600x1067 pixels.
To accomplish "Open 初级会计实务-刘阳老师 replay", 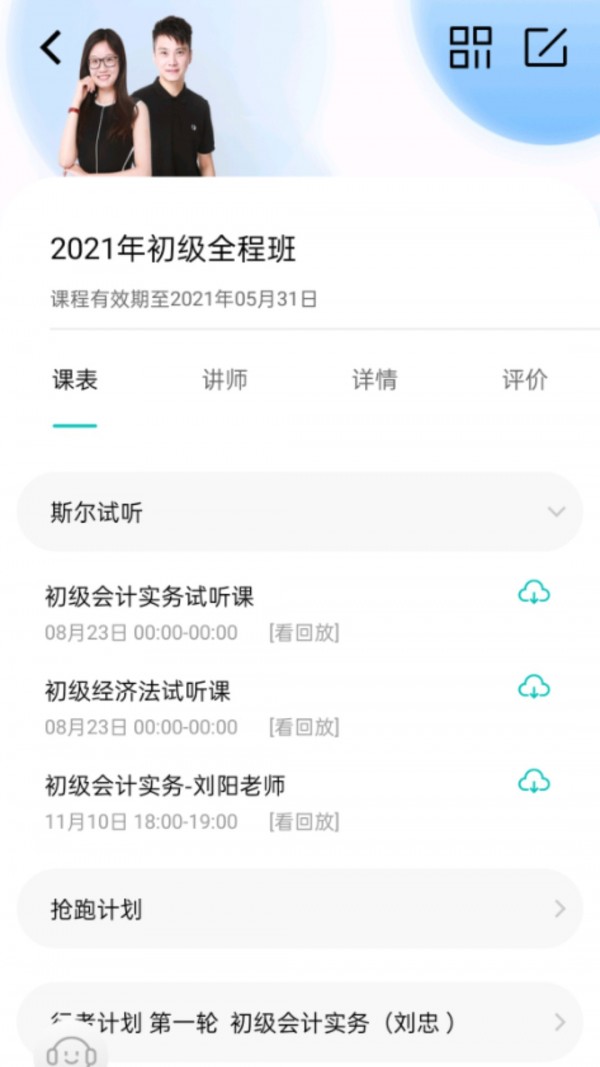I will tap(304, 822).
